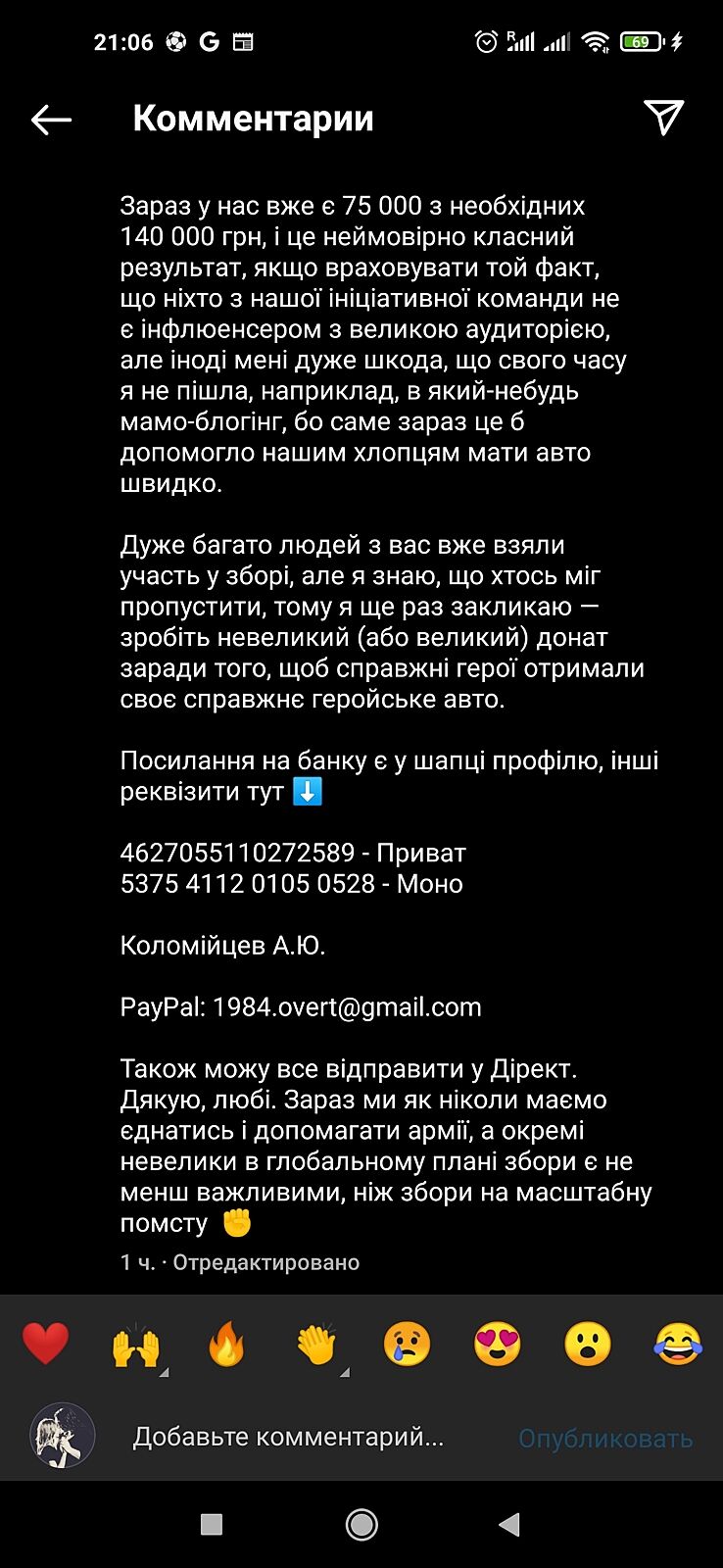
Task: Insert the surprised face emoji
Action: [588, 1345]
